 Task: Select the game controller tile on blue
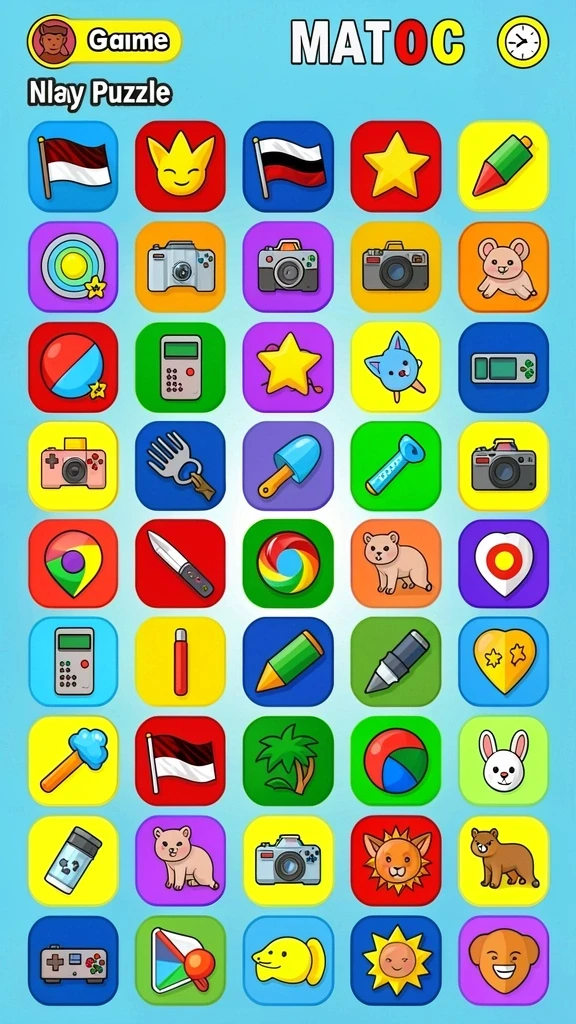[x=73, y=961]
